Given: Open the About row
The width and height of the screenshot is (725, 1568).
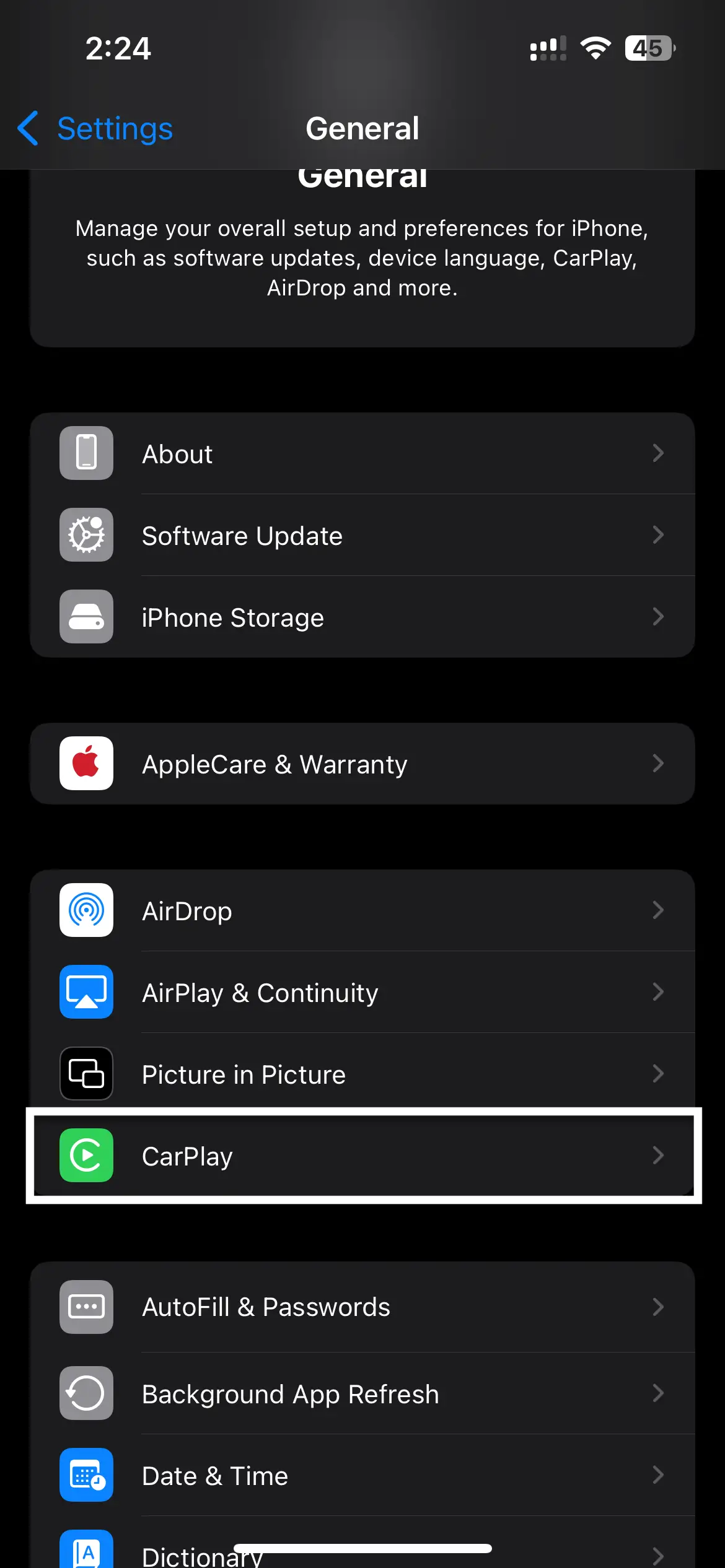Looking at the screenshot, I should tap(362, 453).
